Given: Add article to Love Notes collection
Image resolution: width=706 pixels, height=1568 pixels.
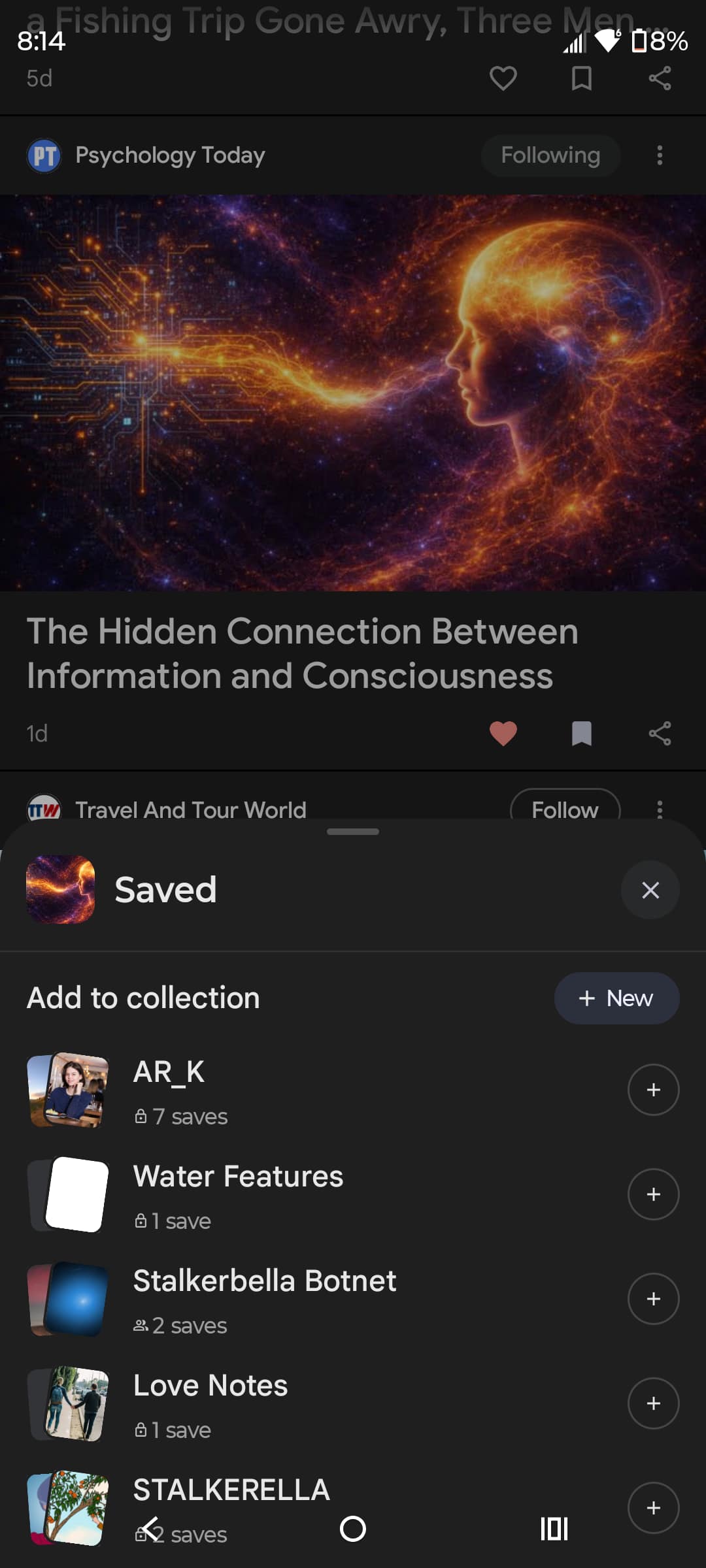Looking at the screenshot, I should (653, 1403).
